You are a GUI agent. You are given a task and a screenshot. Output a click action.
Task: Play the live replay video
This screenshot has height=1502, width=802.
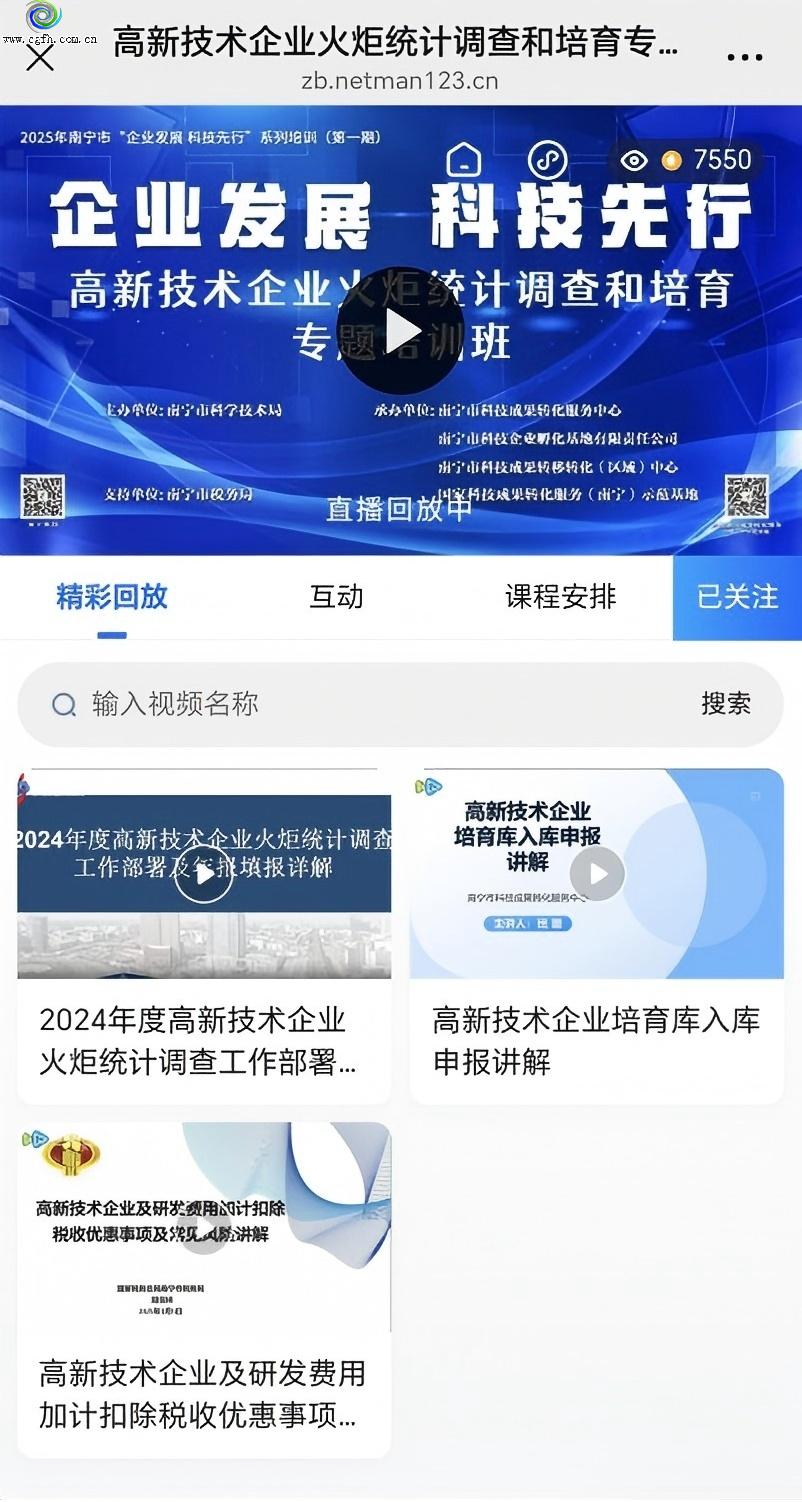point(401,331)
